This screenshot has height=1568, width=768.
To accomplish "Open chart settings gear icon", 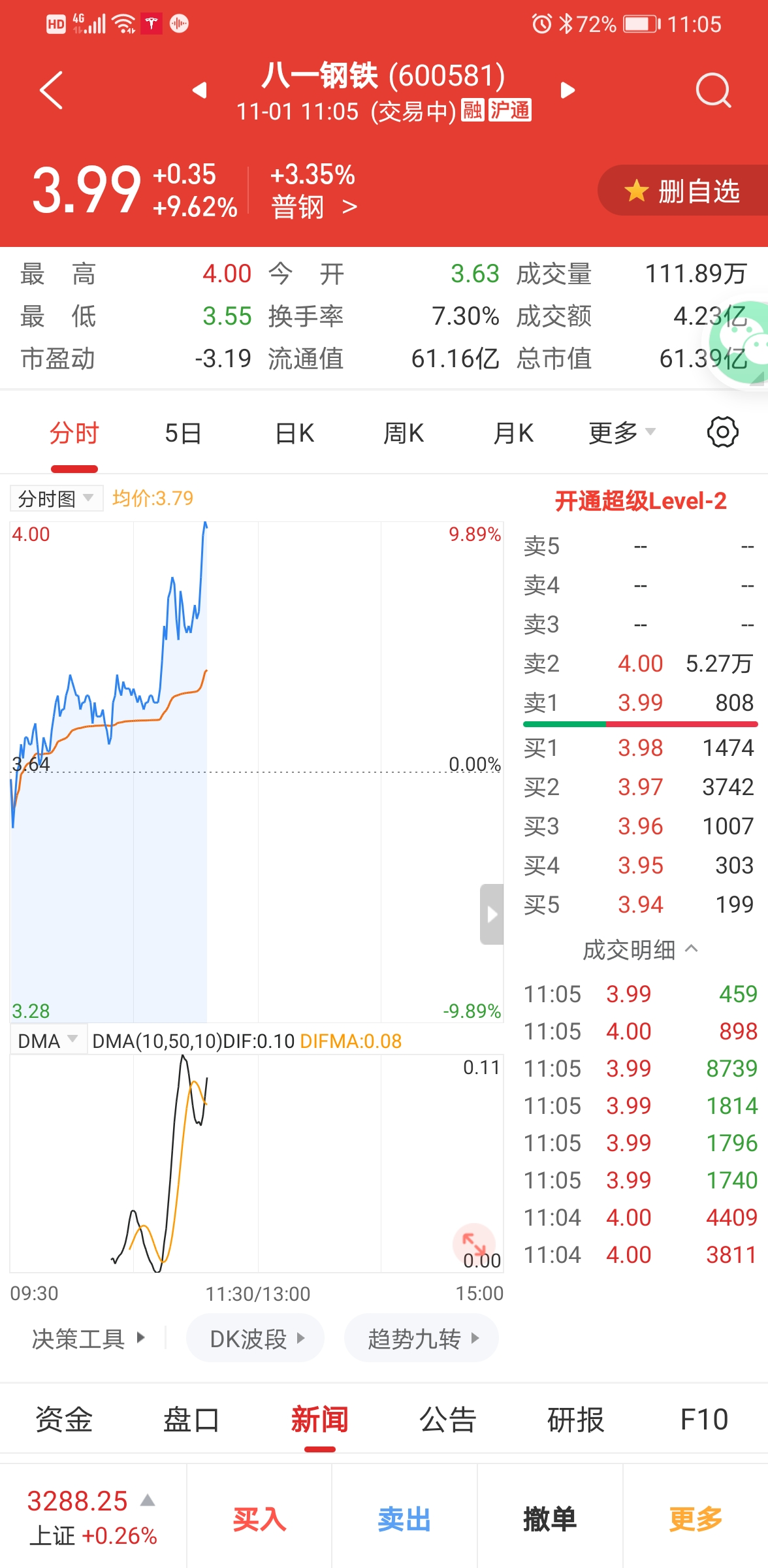I will (722, 432).
